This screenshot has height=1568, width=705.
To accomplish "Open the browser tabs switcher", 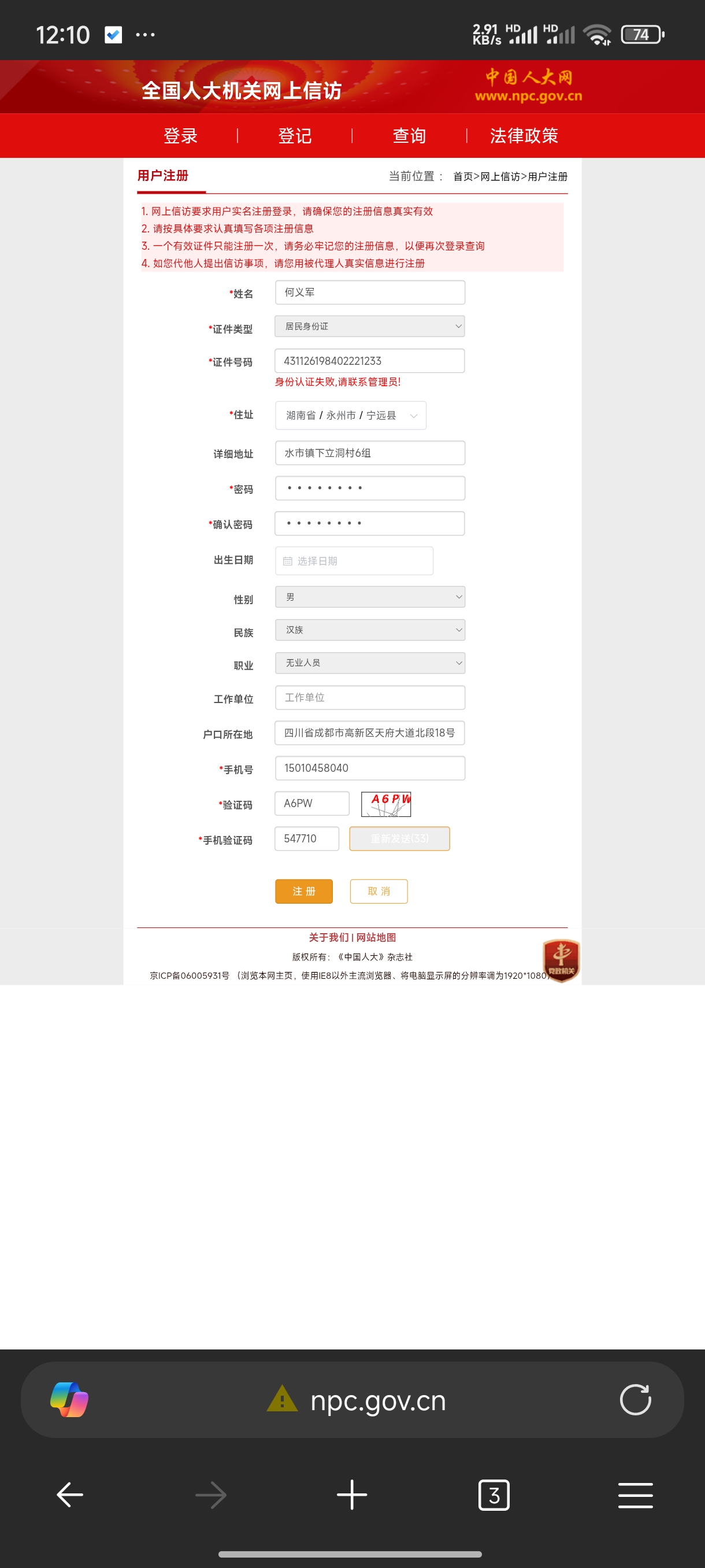I will click(493, 1495).
